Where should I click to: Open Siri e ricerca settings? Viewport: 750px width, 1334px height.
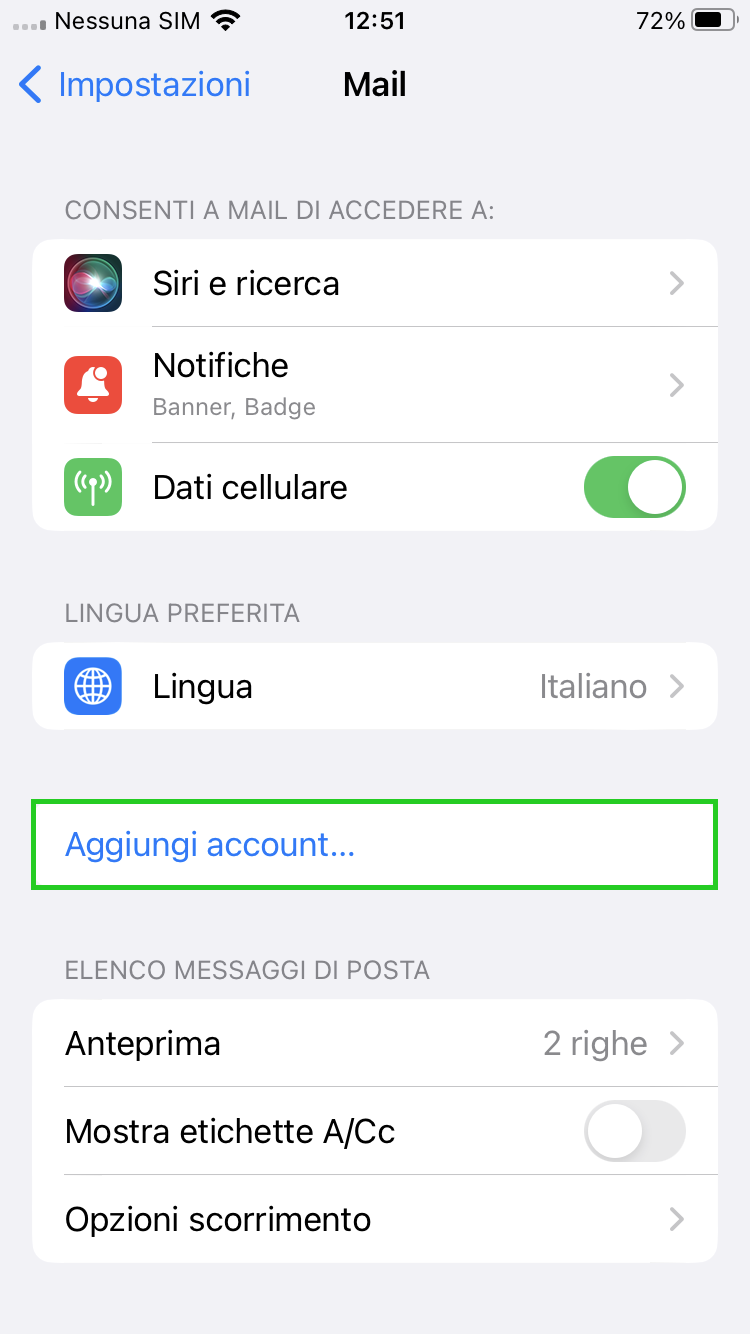click(375, 283)
